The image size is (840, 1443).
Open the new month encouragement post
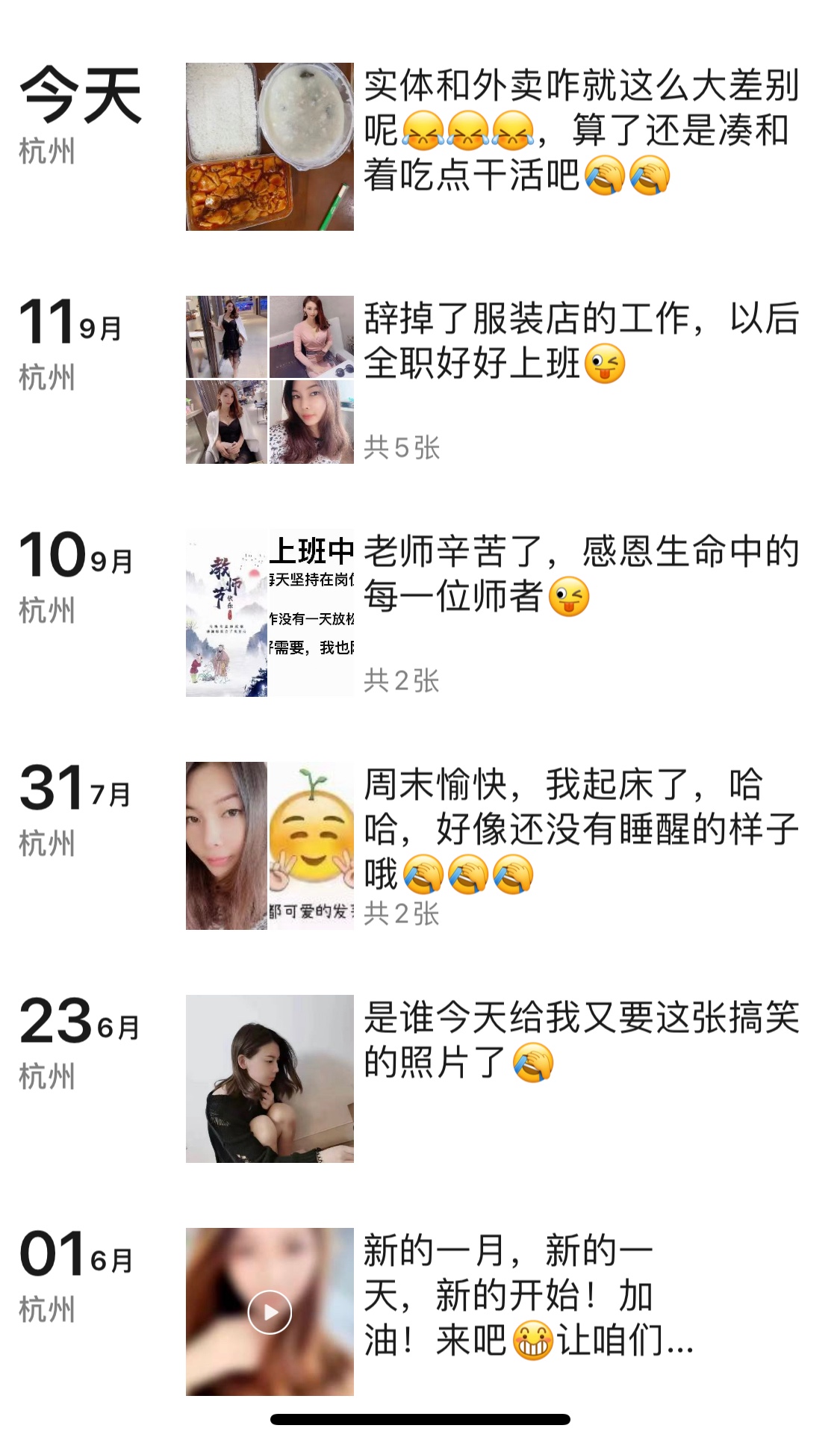(526, 1295)
